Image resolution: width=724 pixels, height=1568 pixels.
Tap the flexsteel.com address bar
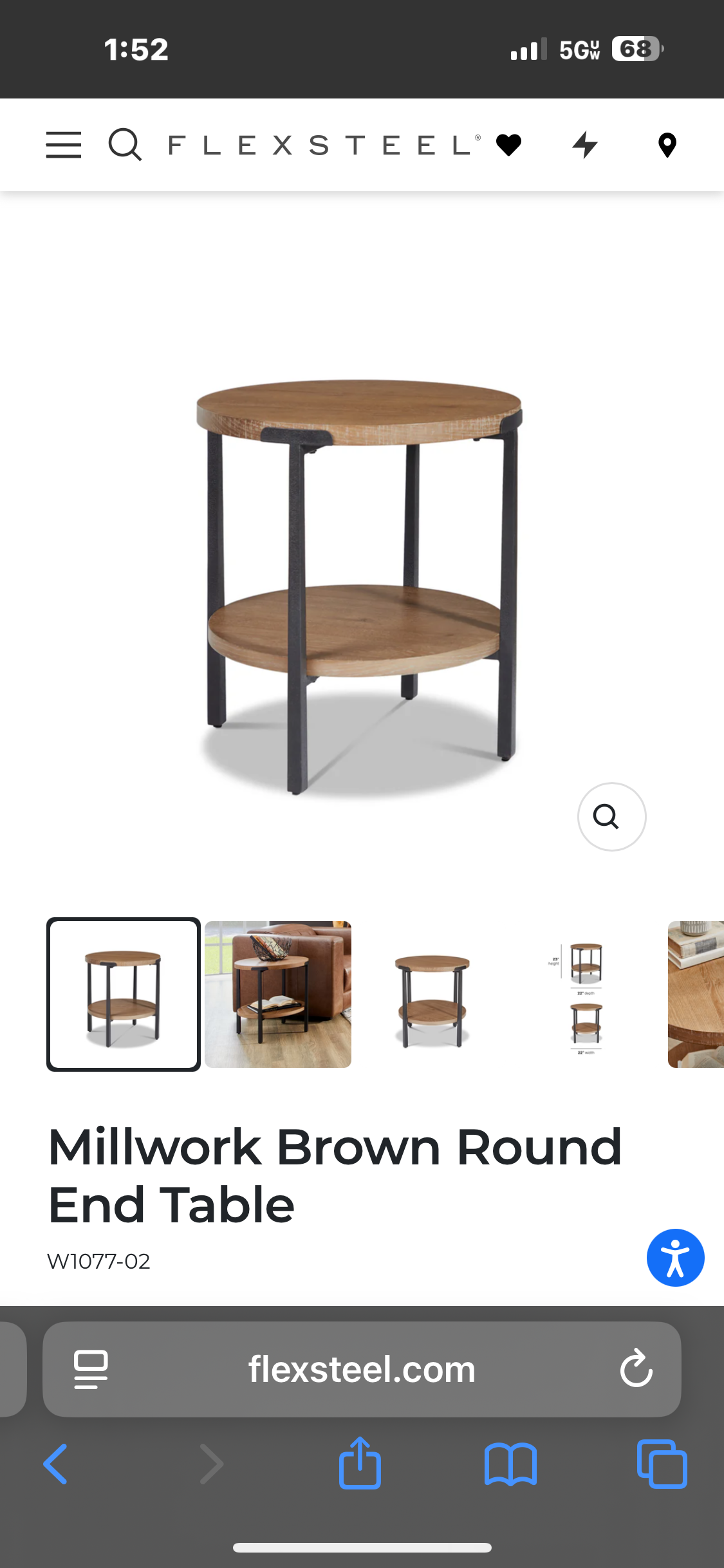[x=362, y=1369]
